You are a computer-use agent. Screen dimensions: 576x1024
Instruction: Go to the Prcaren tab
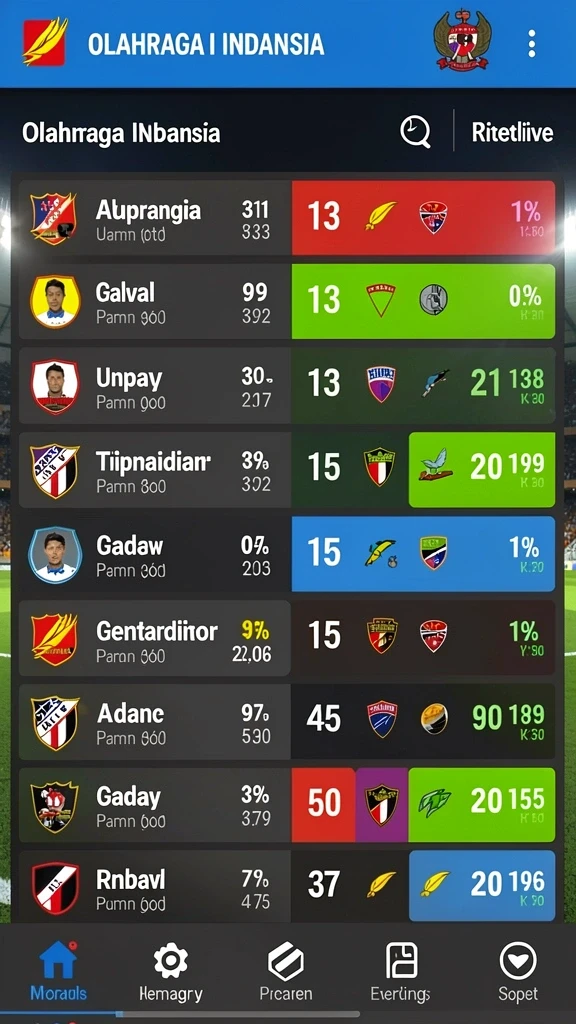point(286,972)
